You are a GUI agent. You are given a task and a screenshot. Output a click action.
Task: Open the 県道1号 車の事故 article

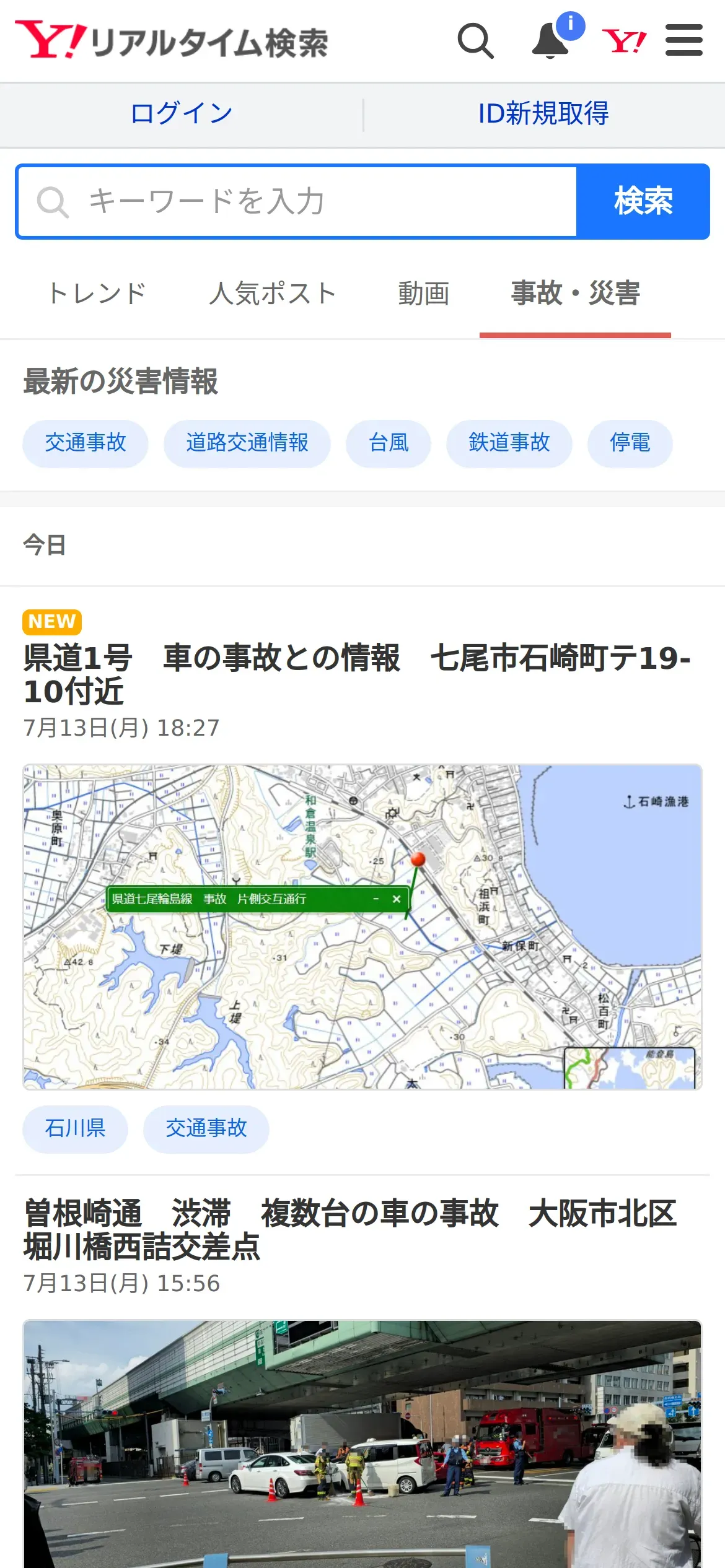coord(357,674)
